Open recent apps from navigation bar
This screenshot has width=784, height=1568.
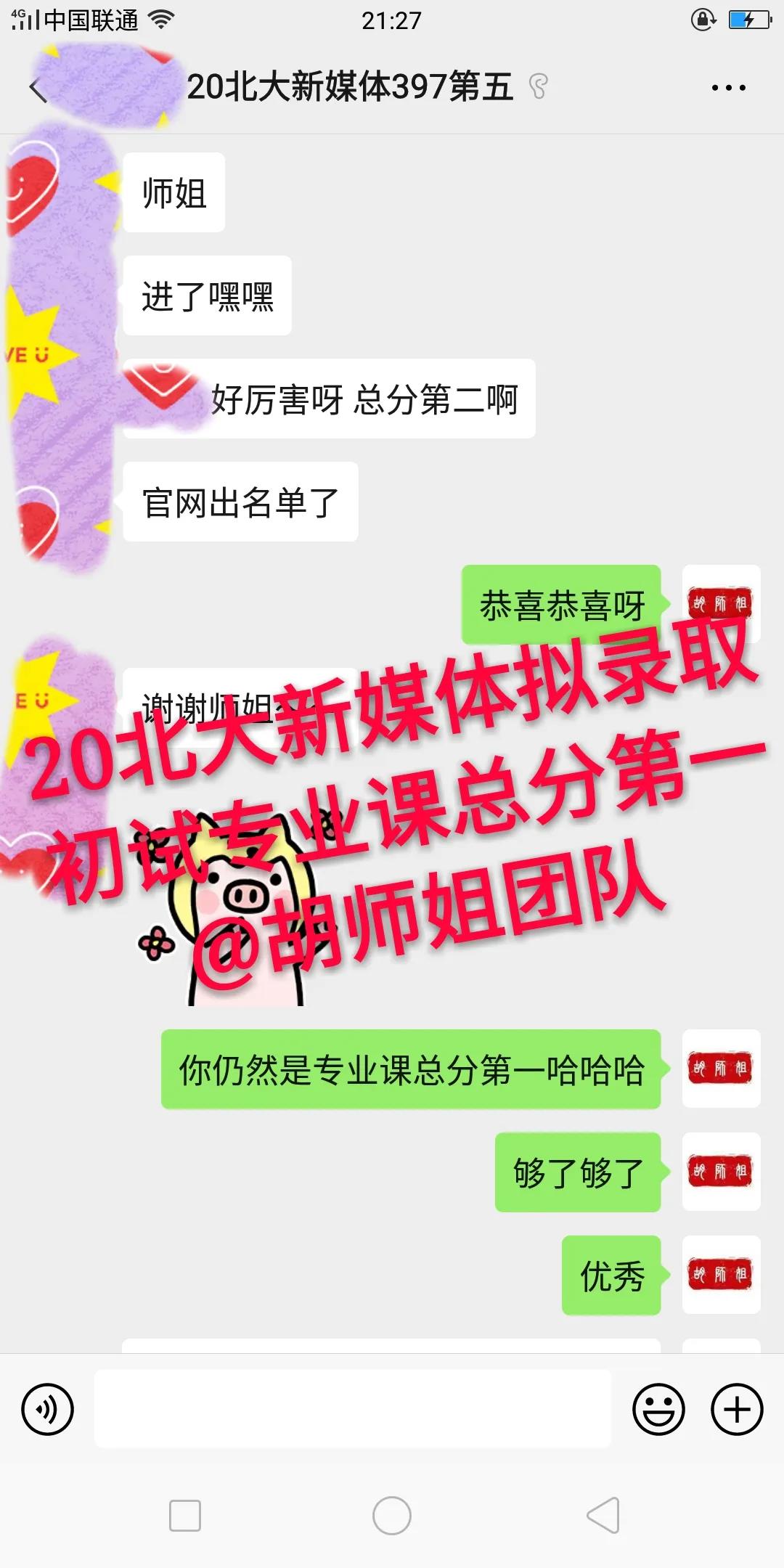[x=185, y=1516]
